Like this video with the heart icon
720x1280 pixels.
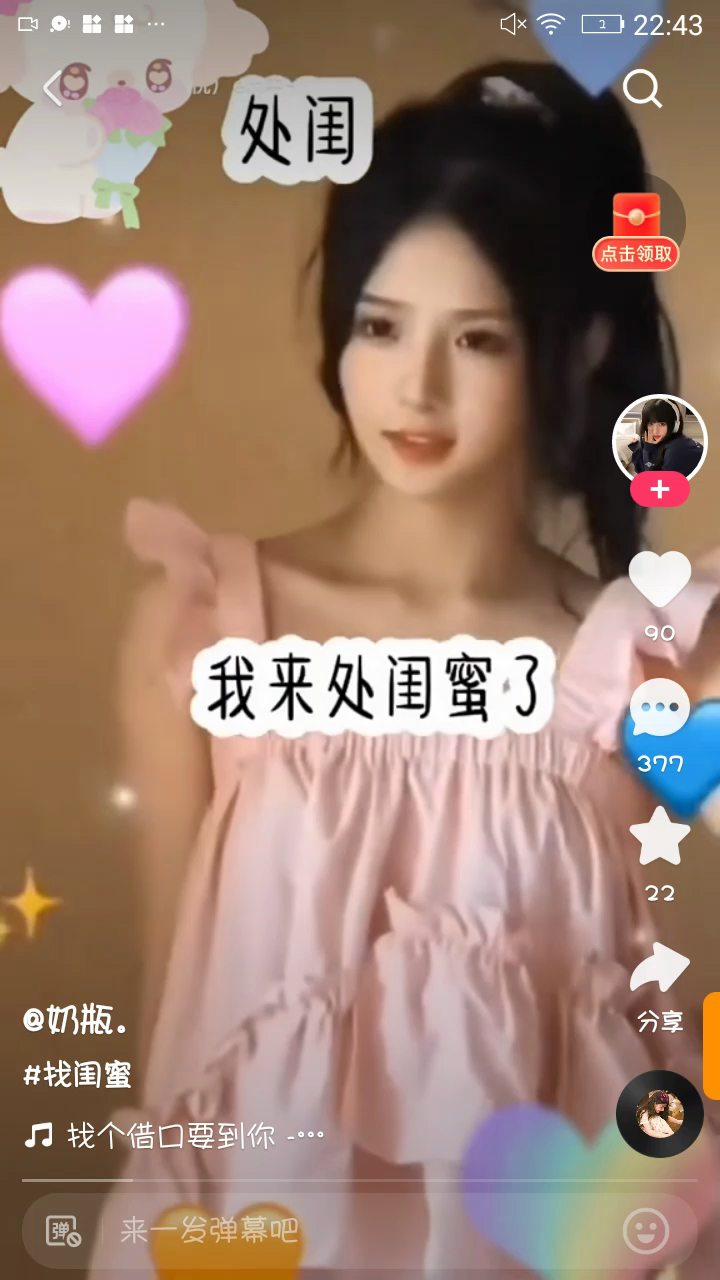coord(660,579)
